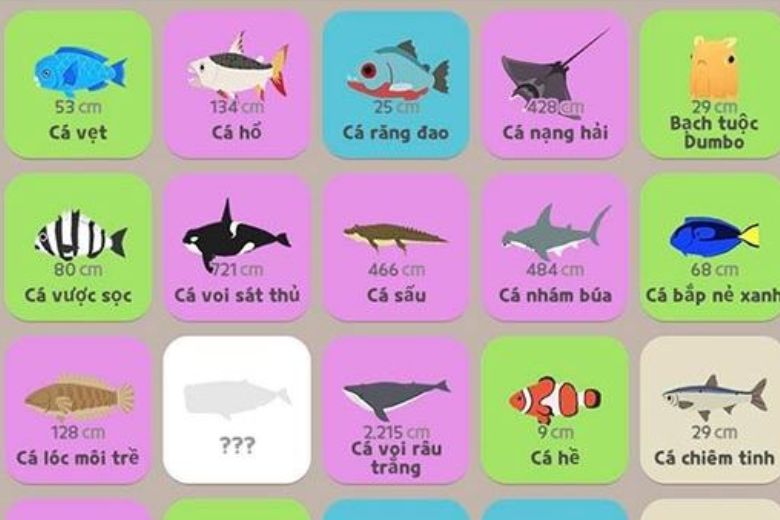Open the Cá nhám búa card

(x=555, y=247)
